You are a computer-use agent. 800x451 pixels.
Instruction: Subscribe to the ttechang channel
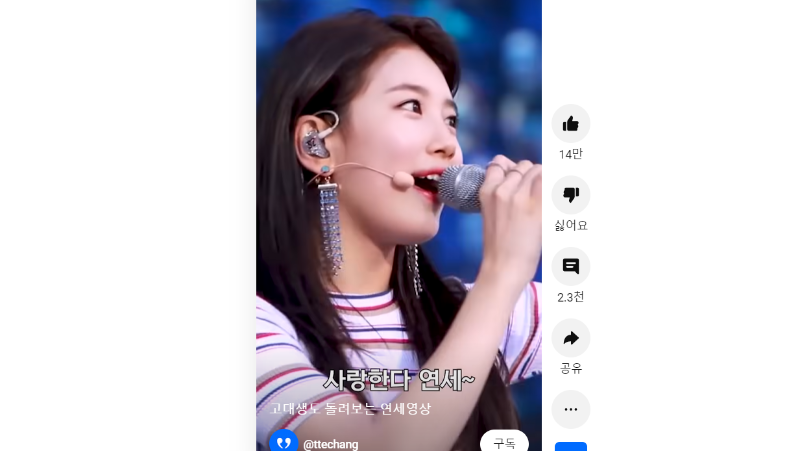pos(504,443)
